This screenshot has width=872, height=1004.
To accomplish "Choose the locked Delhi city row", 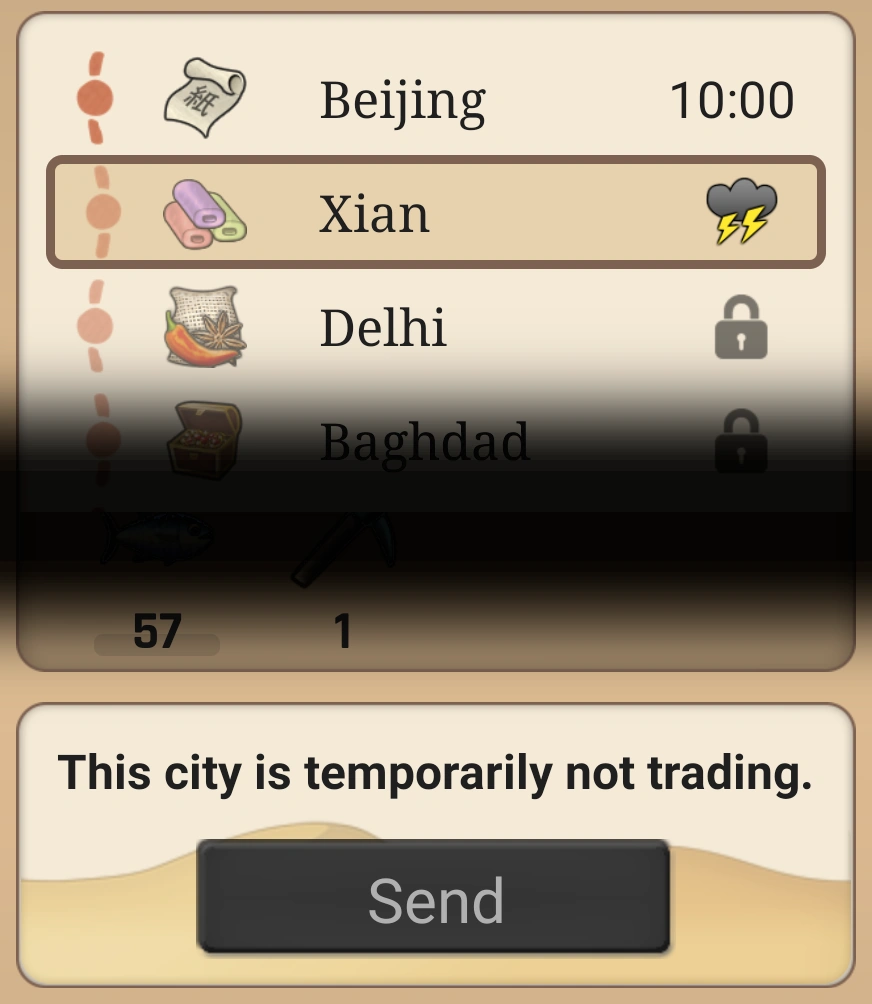I will coord(435,327).
